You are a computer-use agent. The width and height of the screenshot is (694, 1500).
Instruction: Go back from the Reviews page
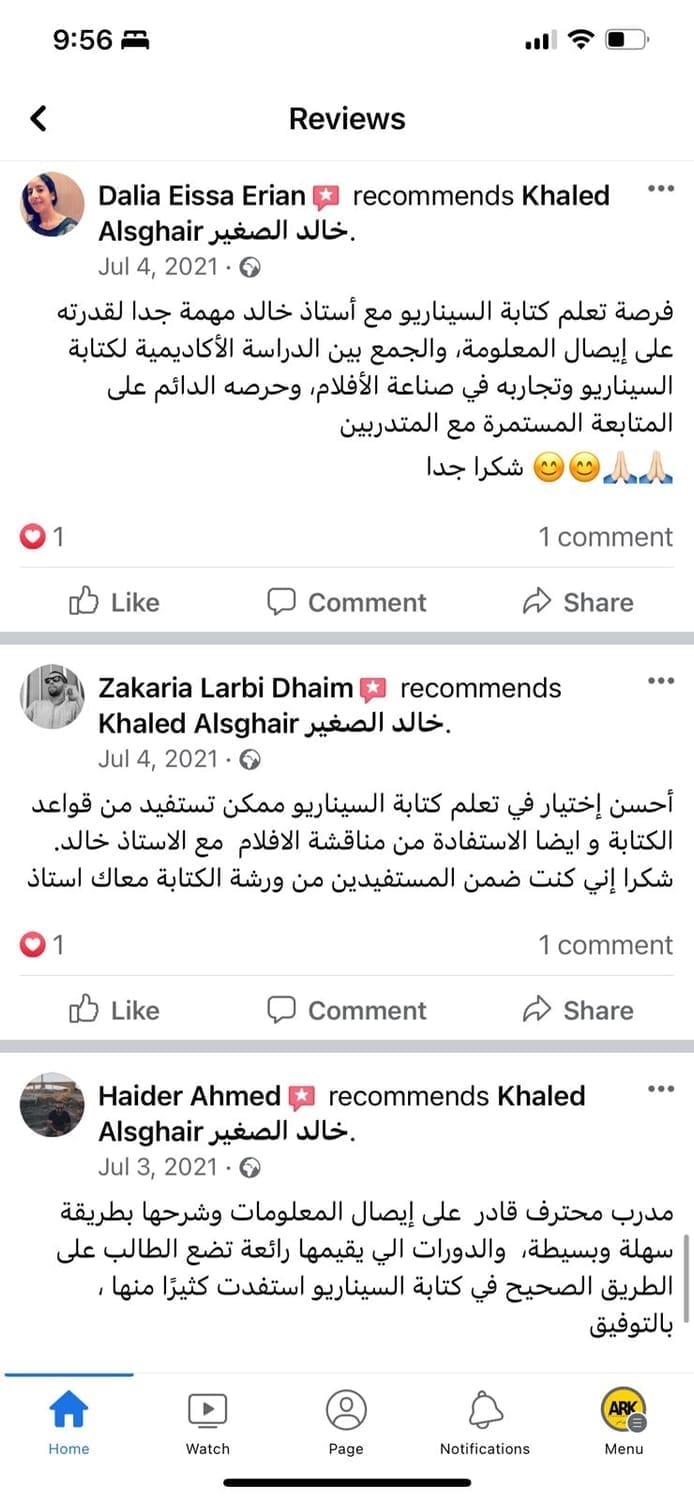click(38, 119)
